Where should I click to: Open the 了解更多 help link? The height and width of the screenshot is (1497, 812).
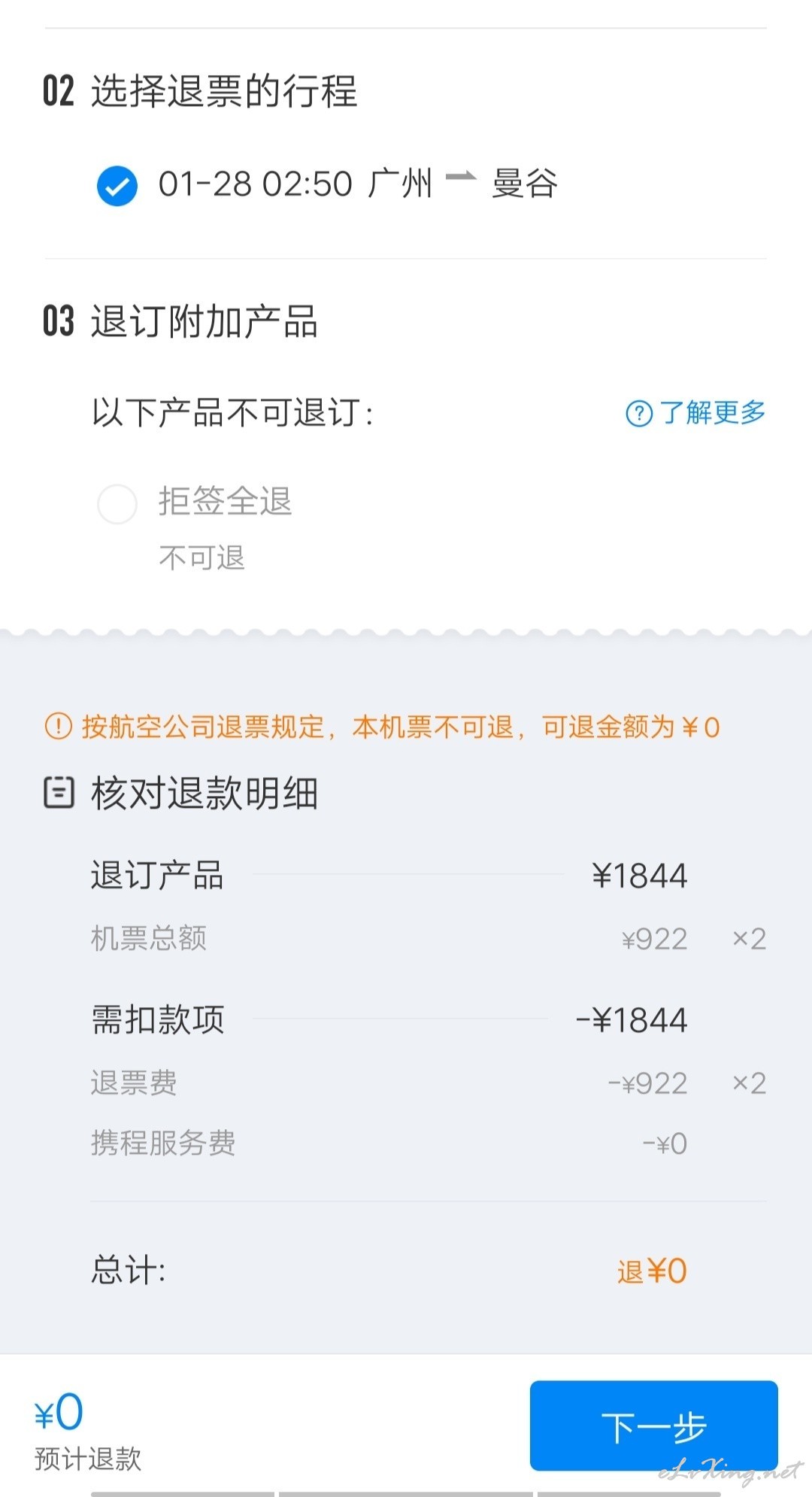695,412
